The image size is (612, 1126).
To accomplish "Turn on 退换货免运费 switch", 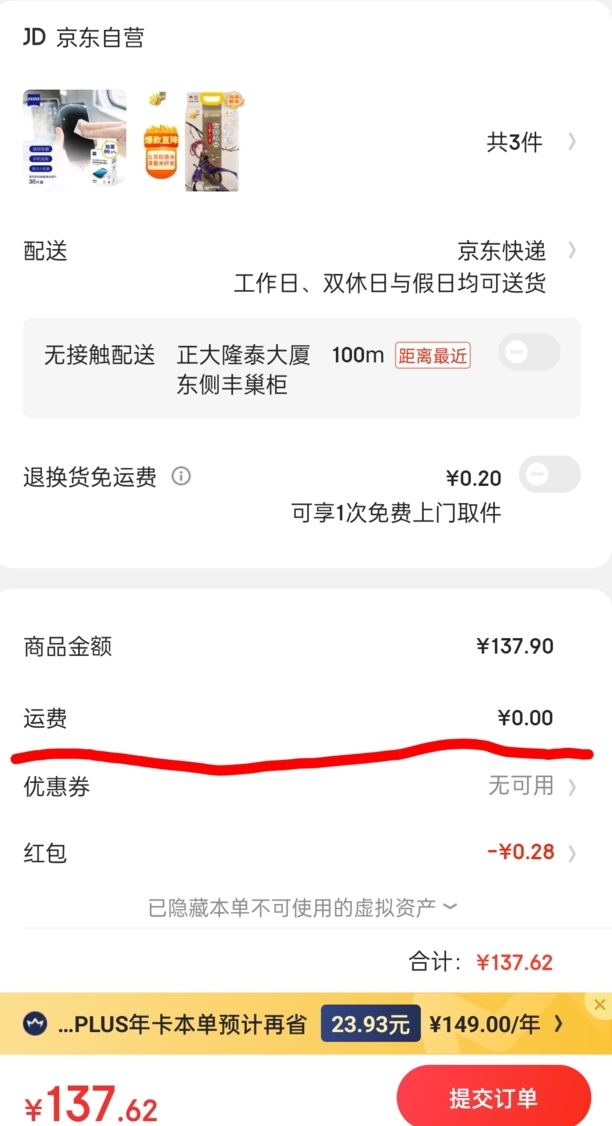I will [550, 474].
